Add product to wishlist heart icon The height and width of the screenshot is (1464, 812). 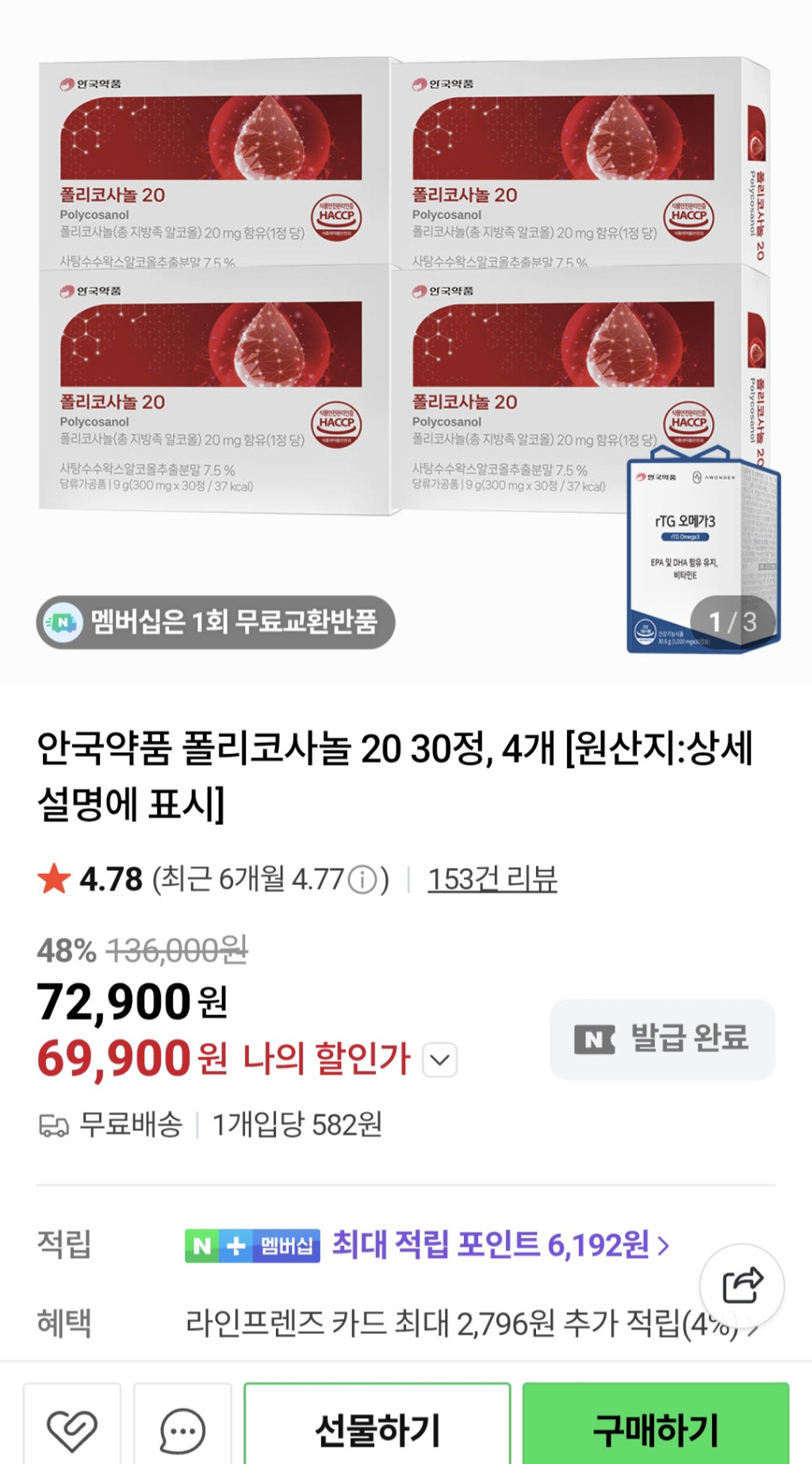click(72, 1430)
